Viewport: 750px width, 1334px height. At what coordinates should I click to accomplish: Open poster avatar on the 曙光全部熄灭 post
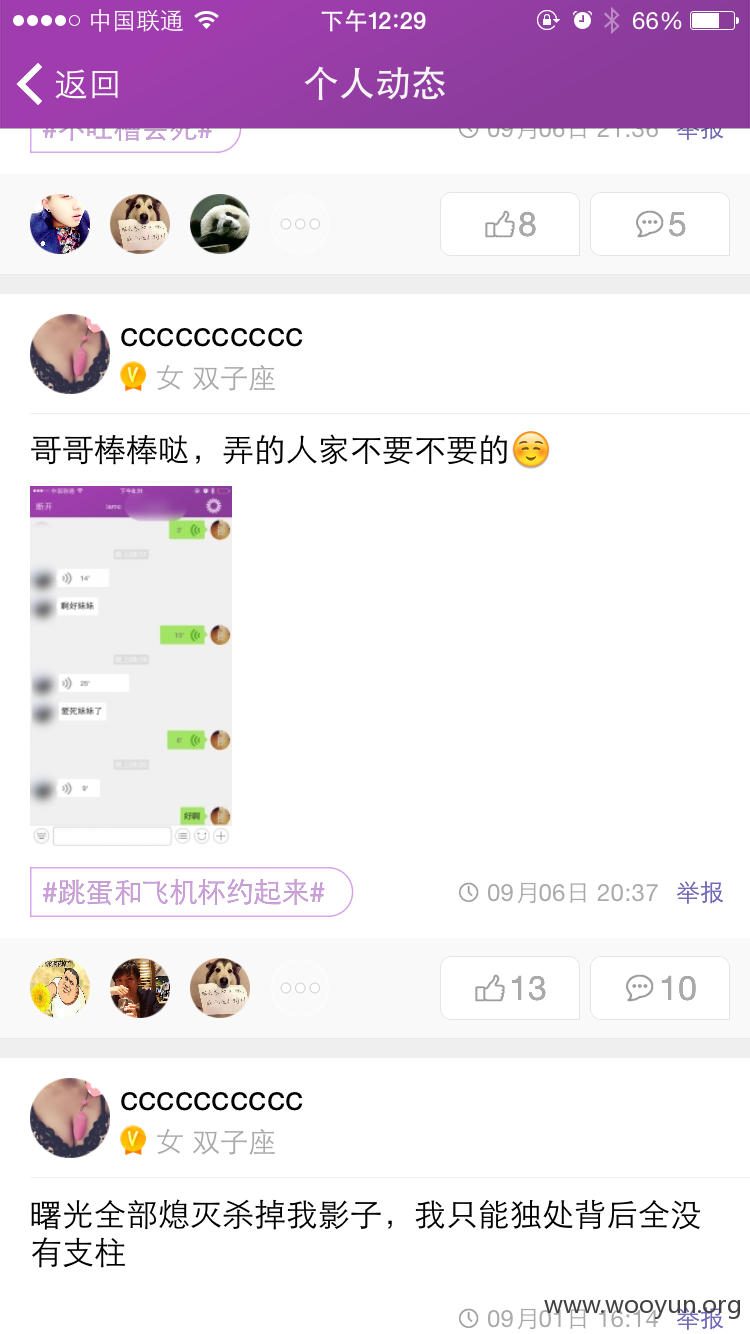click(x=70, y=1118)
